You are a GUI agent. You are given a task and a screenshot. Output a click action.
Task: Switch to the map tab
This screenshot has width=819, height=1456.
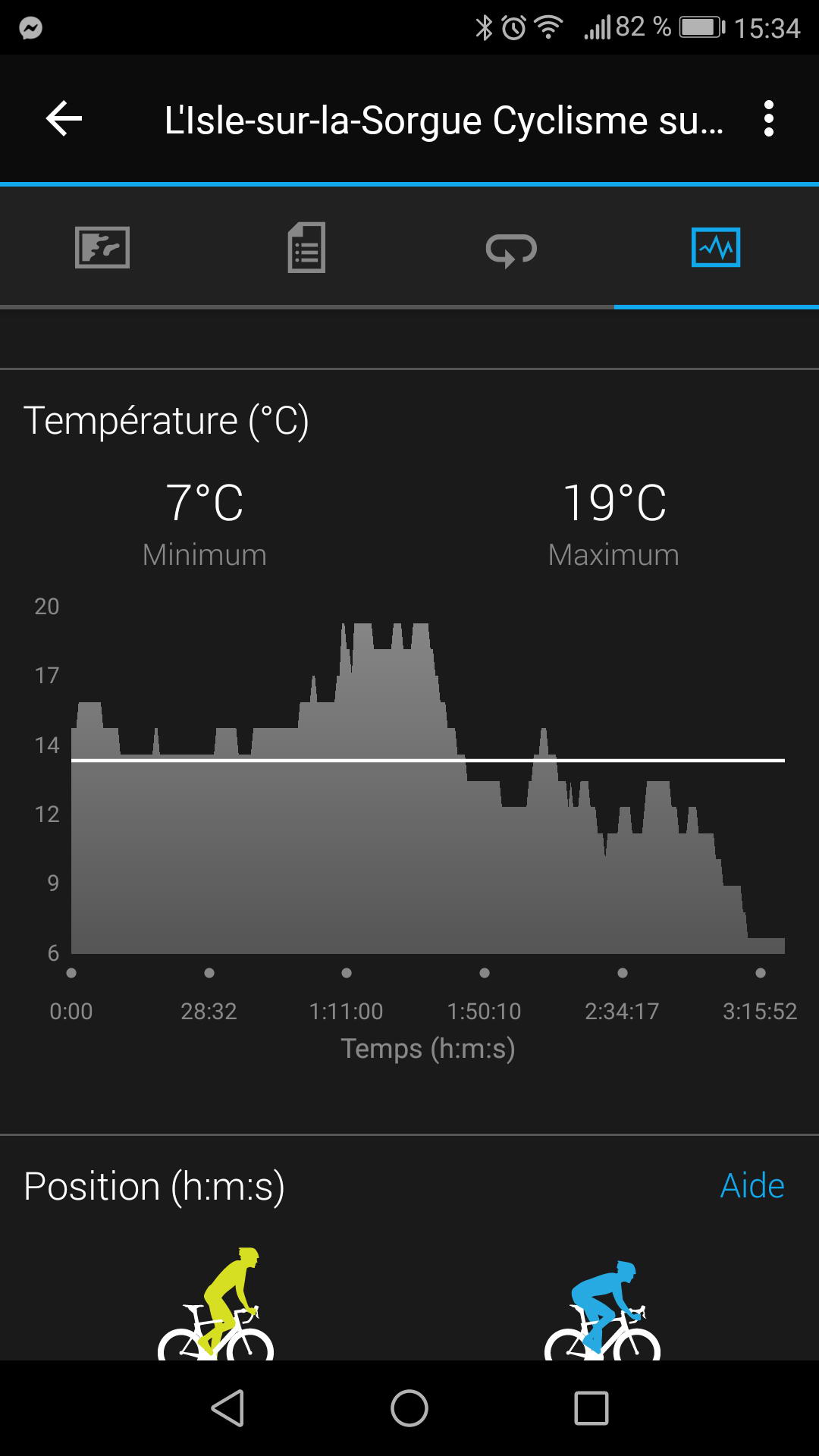tap(102, 247)
